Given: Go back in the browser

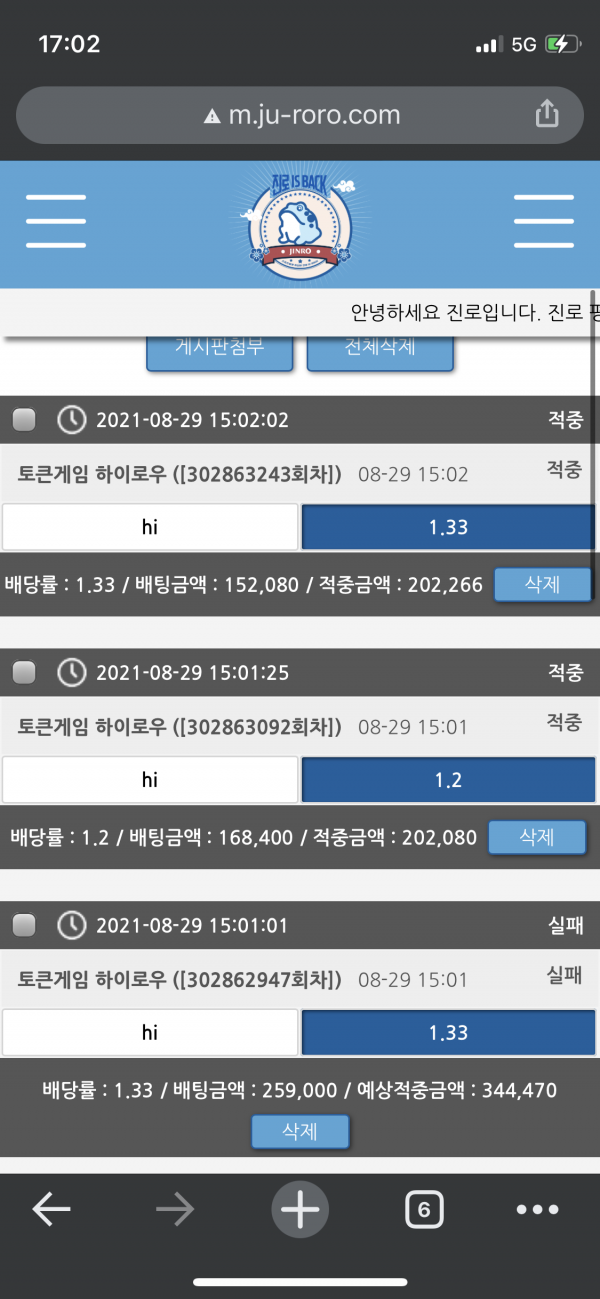Looking at the screenshot, I should (x=51, y=1210).
